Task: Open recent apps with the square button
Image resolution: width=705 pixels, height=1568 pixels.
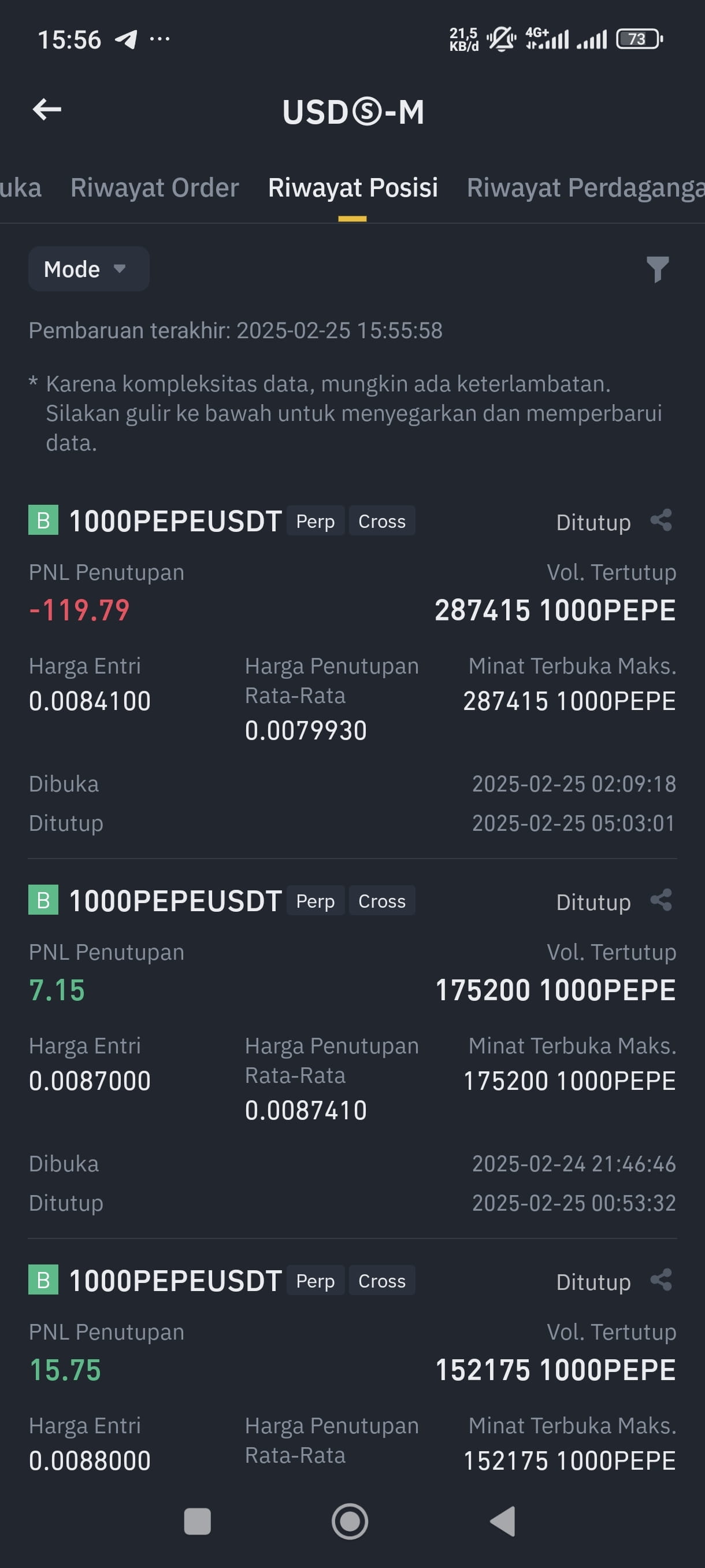Action: pos(197,1521)
